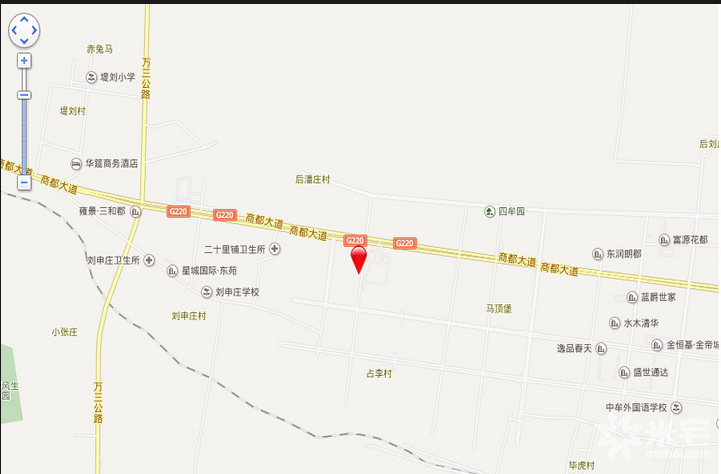
Task: Pan the map right with the arrow
Action: coord(36,31)
